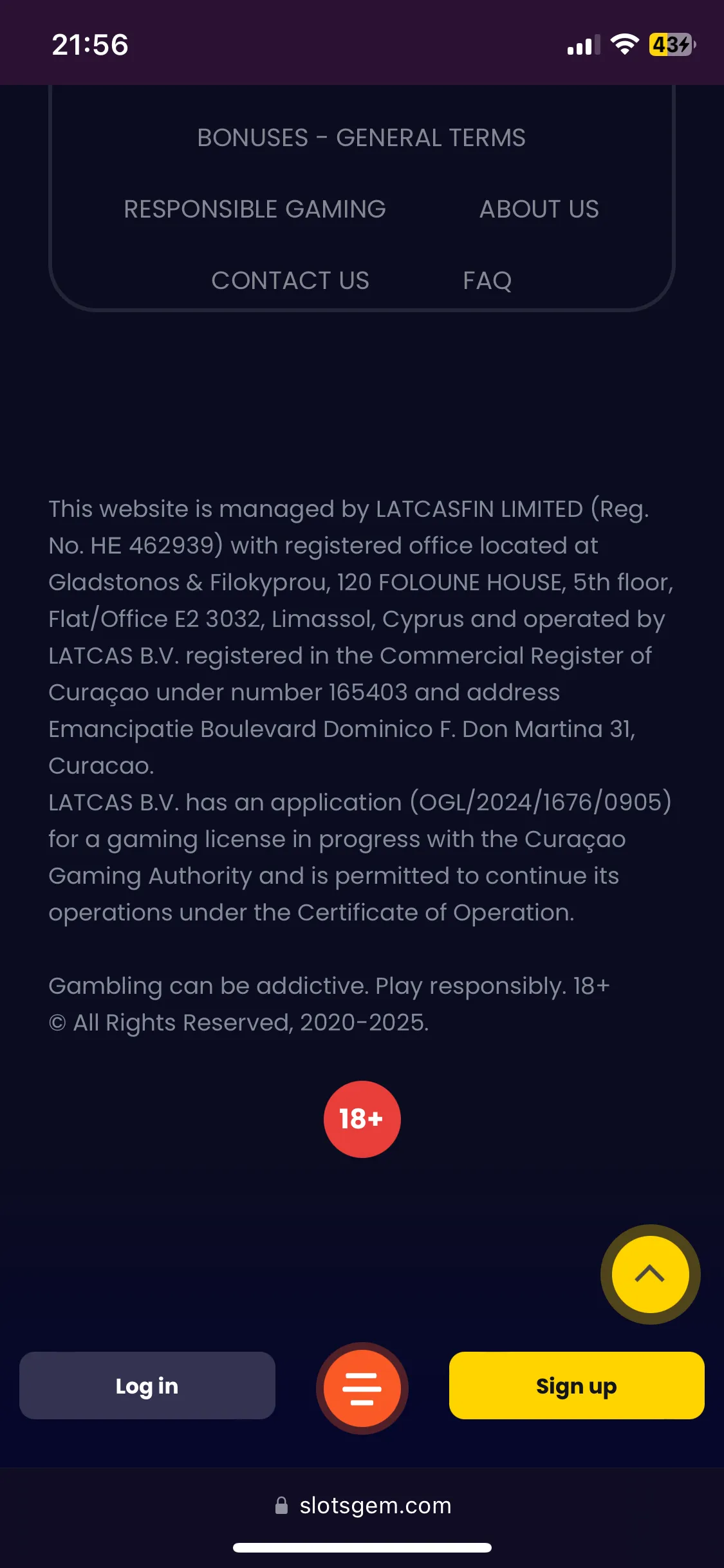View the FAQ page
The width and height of the screenshot is (724, 1568).
487,281
